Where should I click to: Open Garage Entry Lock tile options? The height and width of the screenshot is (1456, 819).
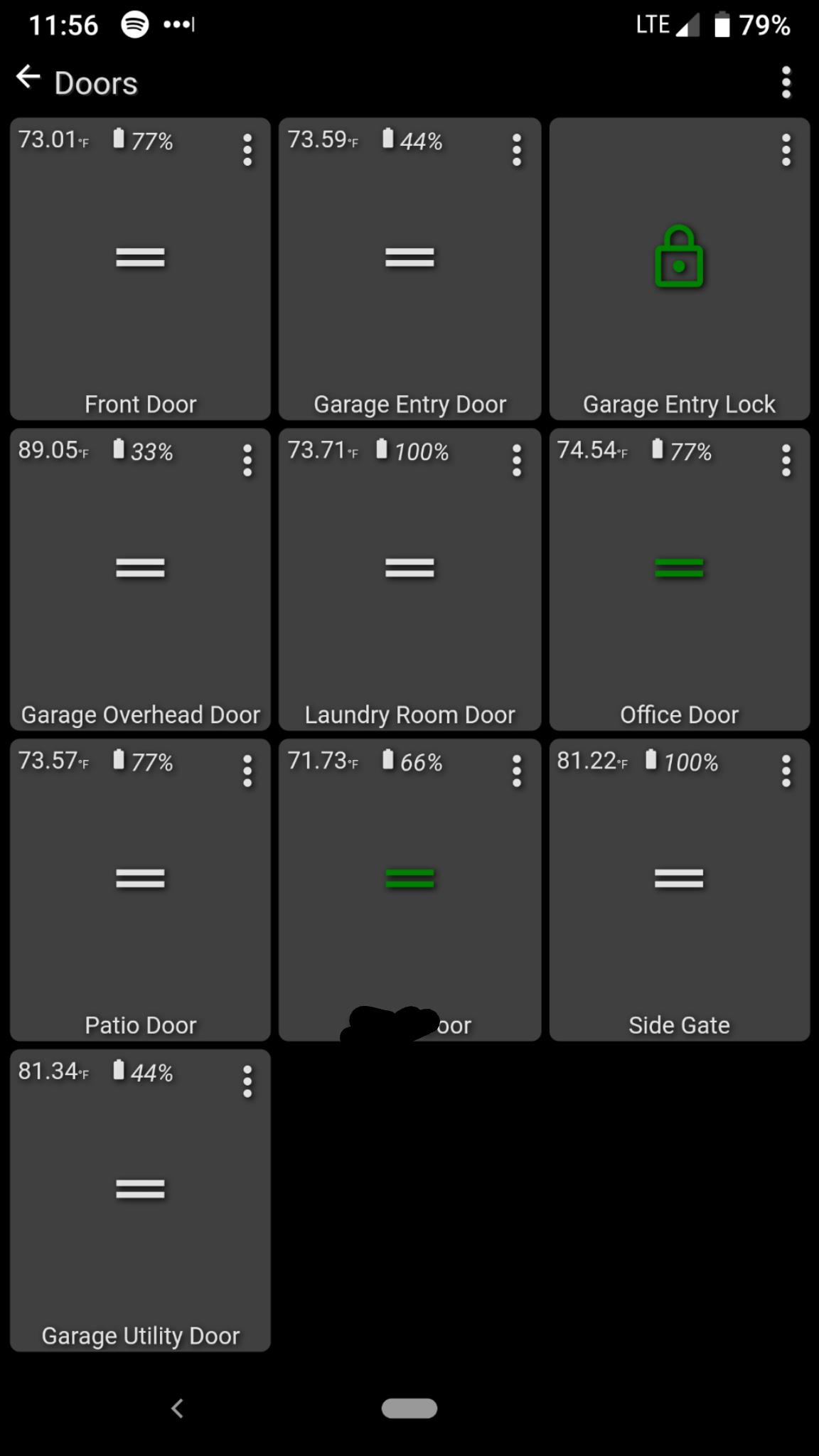(786, 150)
